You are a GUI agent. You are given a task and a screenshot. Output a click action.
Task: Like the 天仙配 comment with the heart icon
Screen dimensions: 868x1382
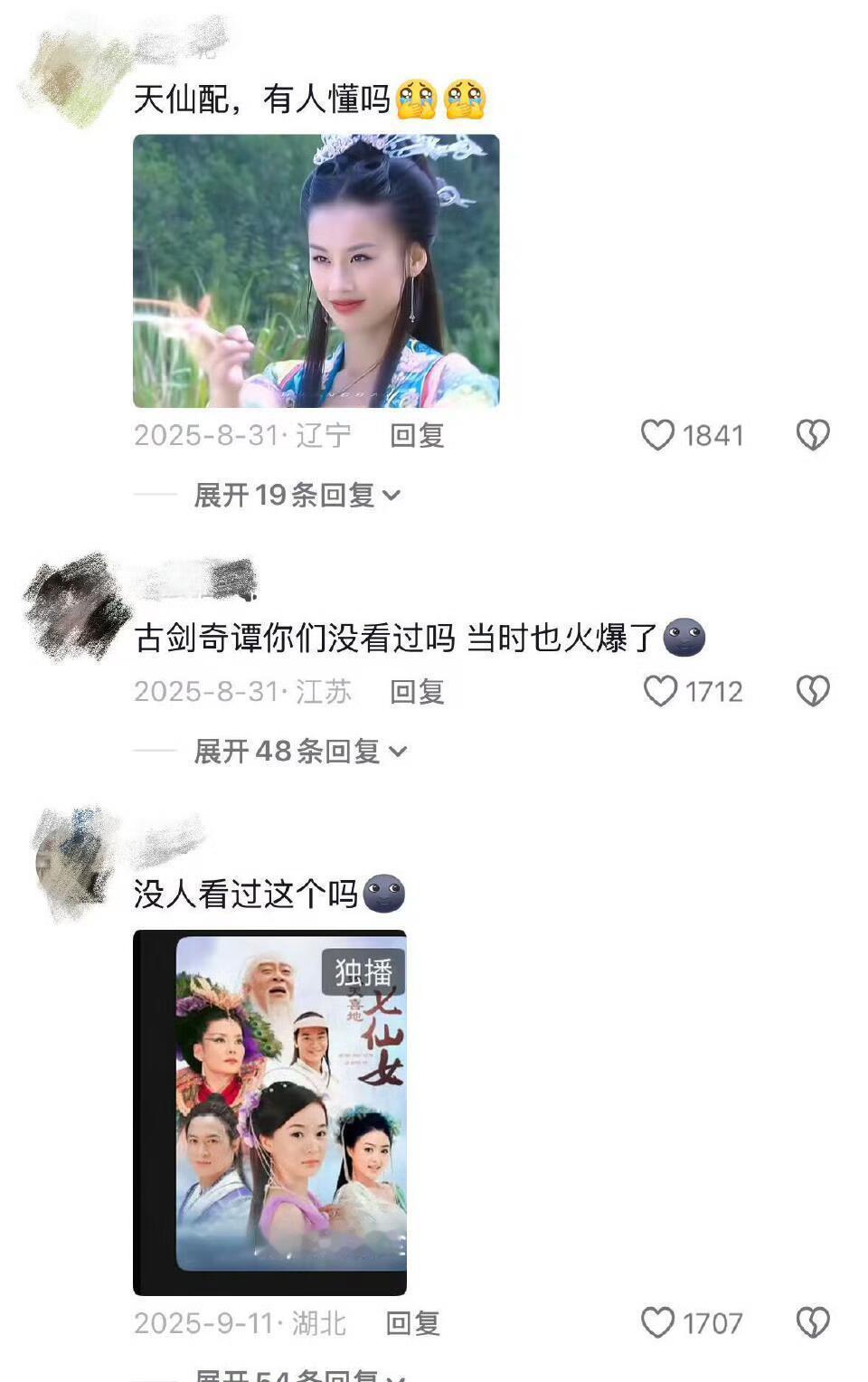coord(659,435)
